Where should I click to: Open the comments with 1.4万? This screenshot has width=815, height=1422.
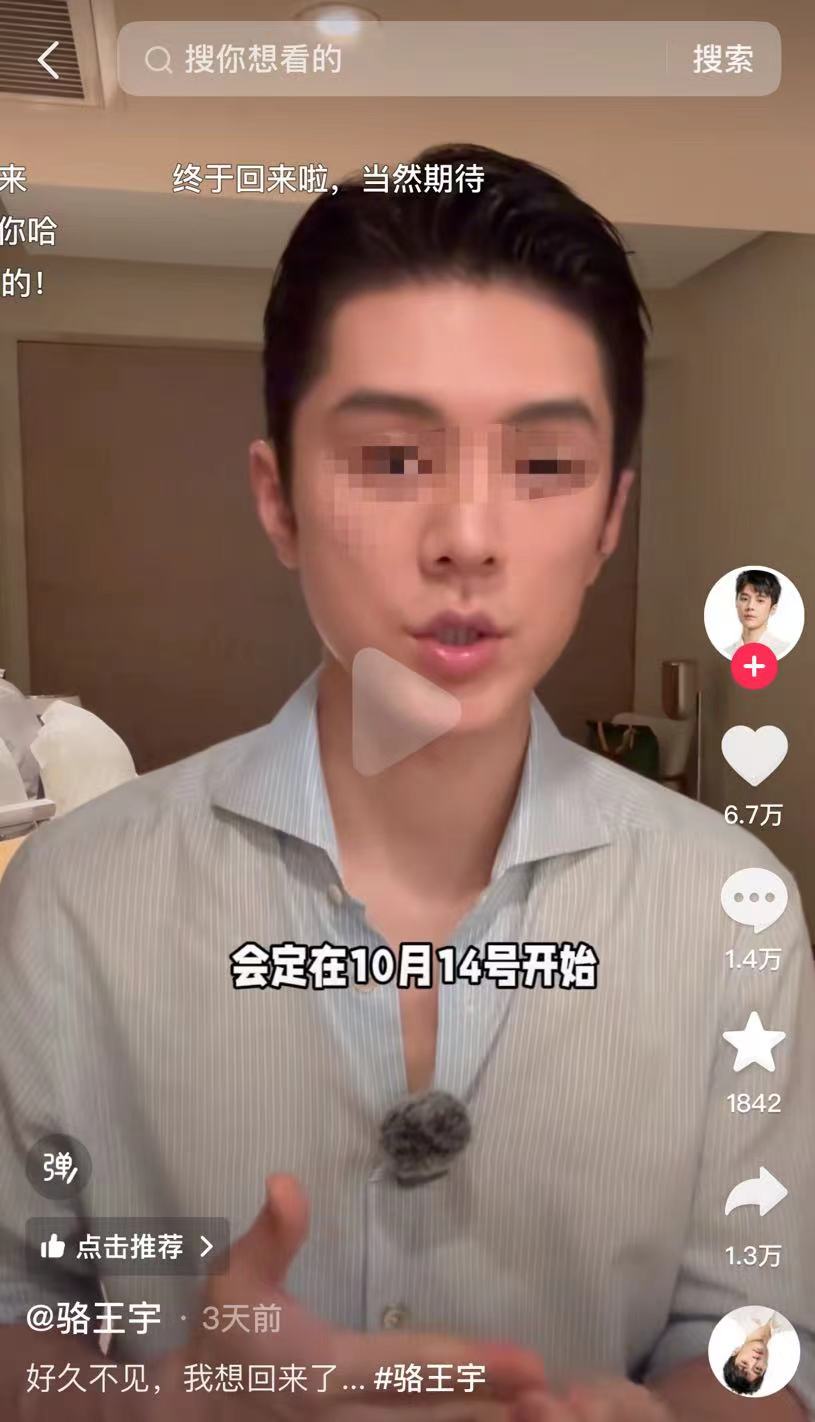point(754,902)
